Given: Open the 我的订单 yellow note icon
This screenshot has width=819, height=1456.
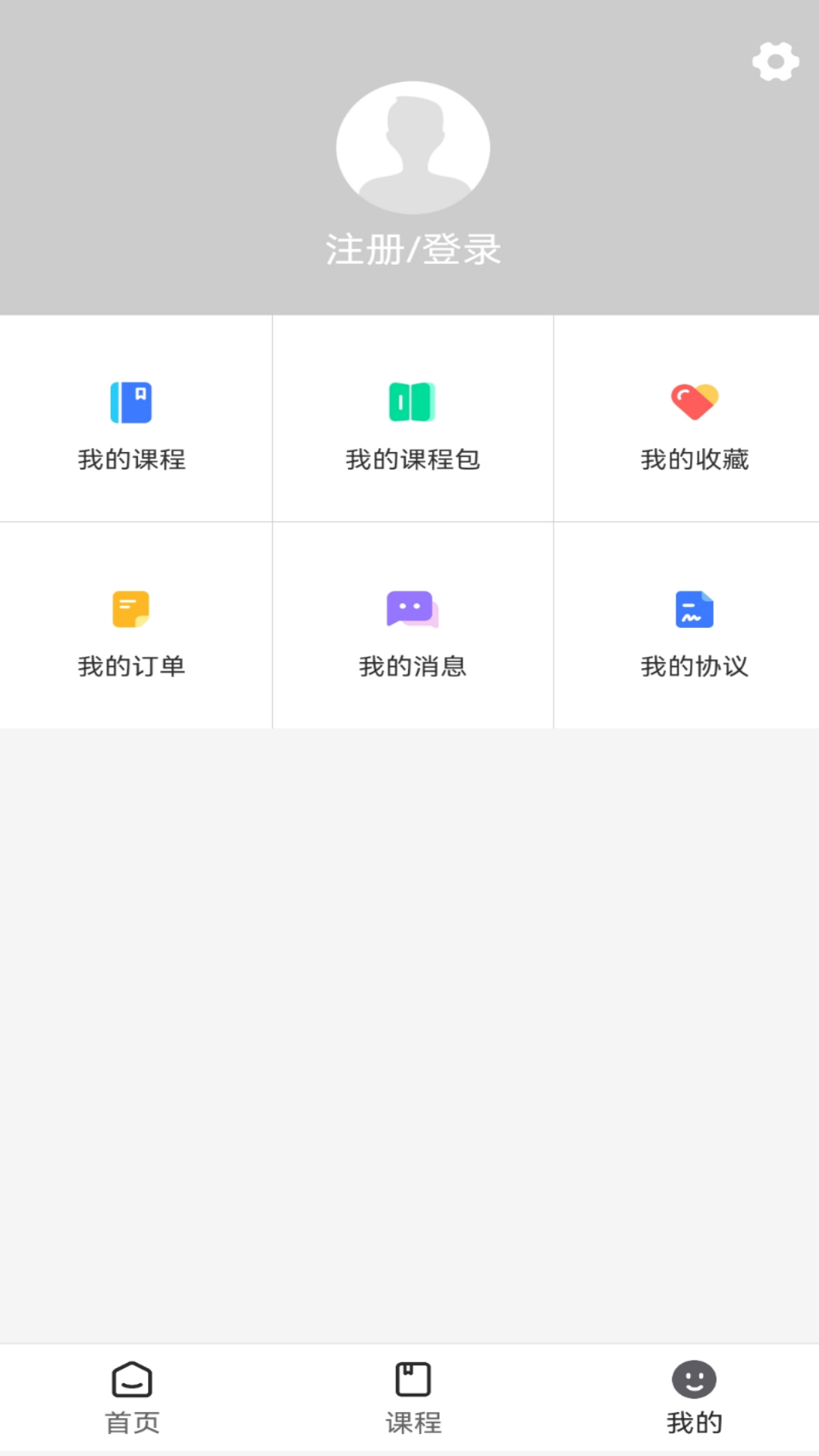Looking at the screenshot, I should pos(132,610).
